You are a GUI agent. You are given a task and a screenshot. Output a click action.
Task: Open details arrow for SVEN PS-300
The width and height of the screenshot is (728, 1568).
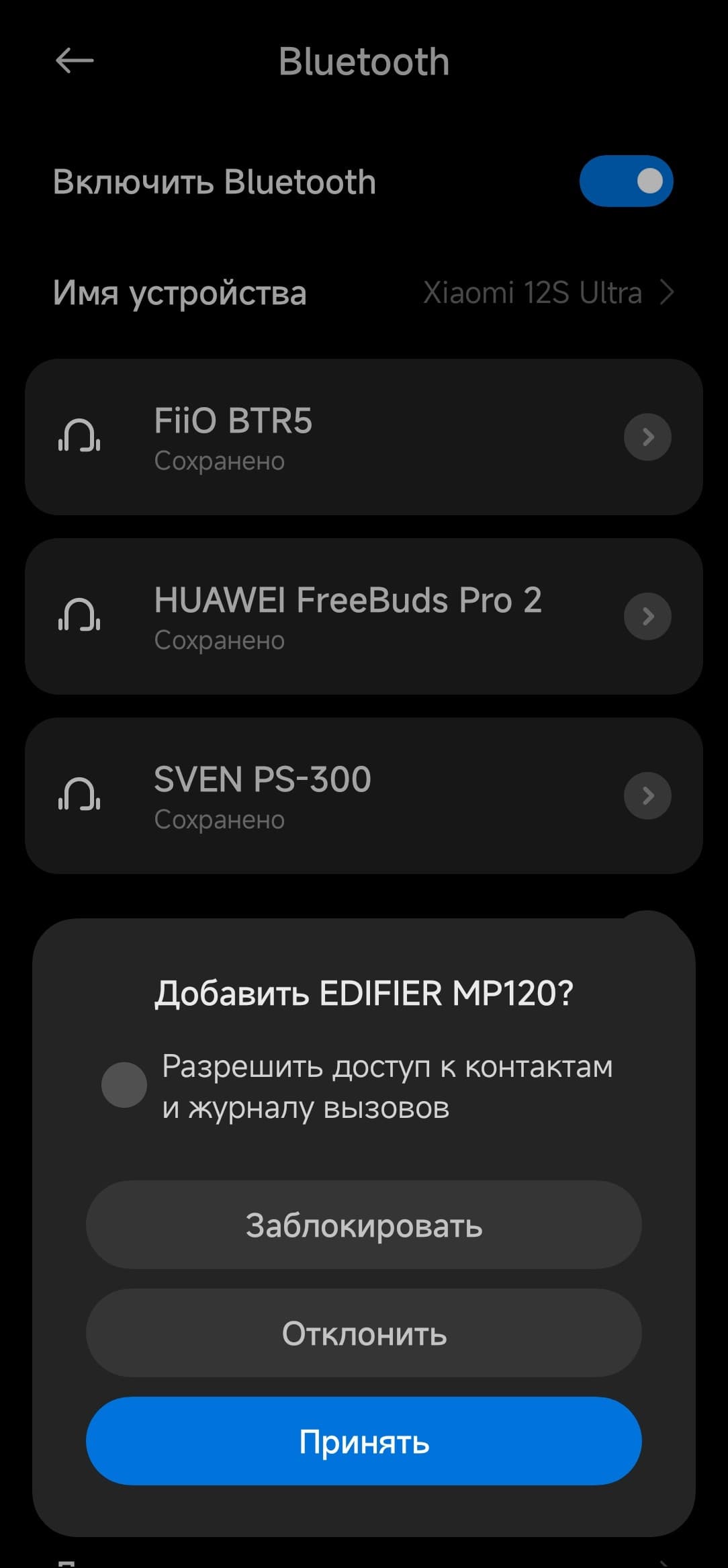647,796
